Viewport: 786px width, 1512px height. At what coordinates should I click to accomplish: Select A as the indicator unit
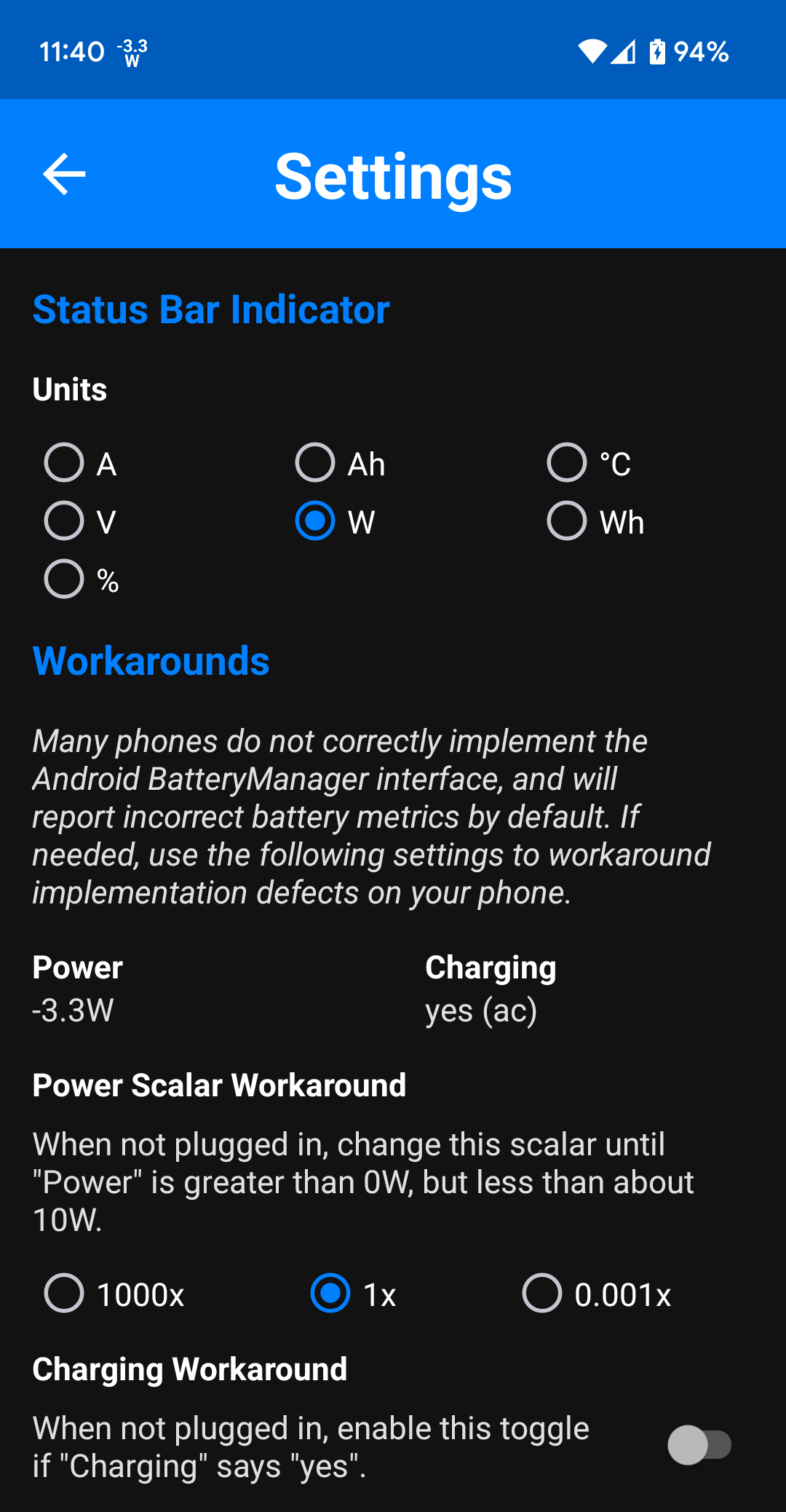coord(64,463)
